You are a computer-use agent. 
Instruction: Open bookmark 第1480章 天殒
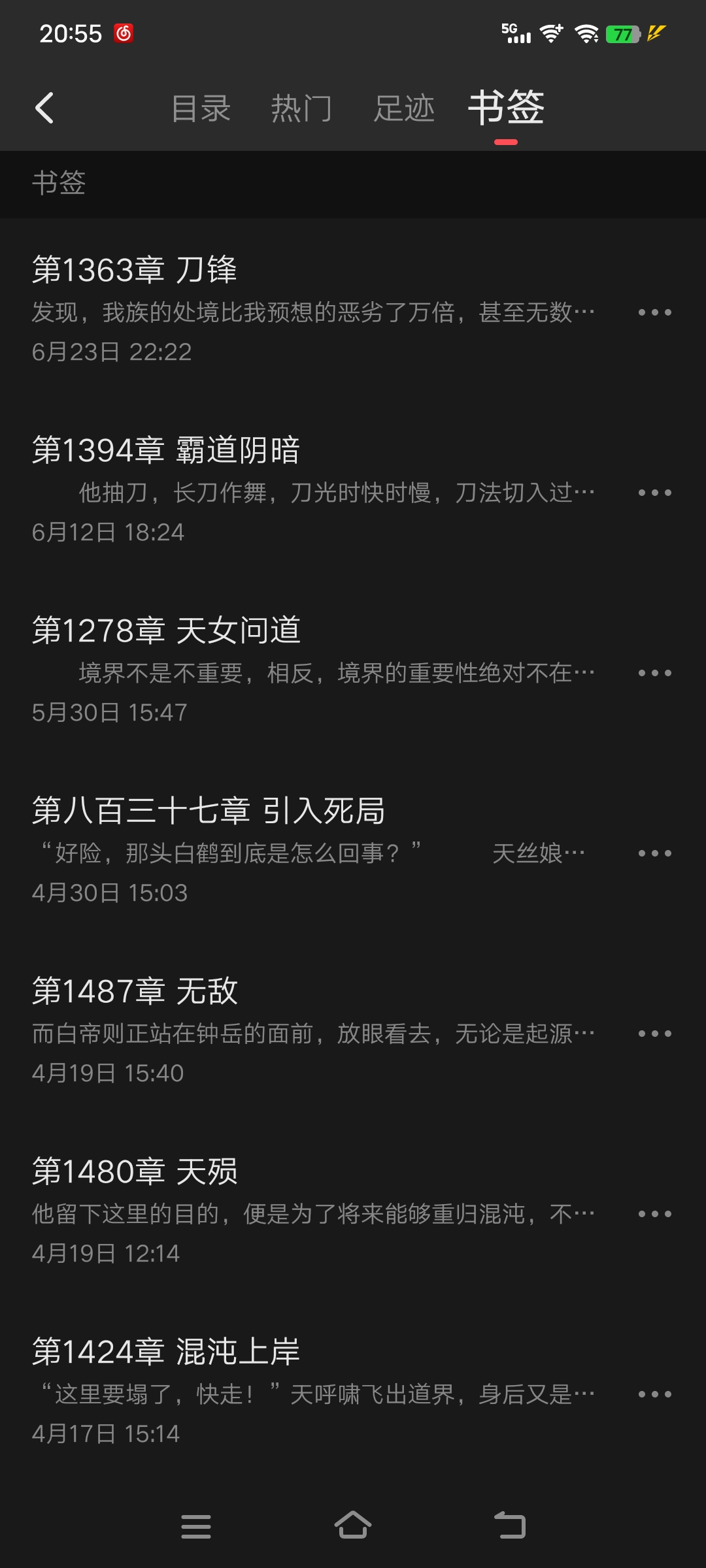pos(314,1211)
